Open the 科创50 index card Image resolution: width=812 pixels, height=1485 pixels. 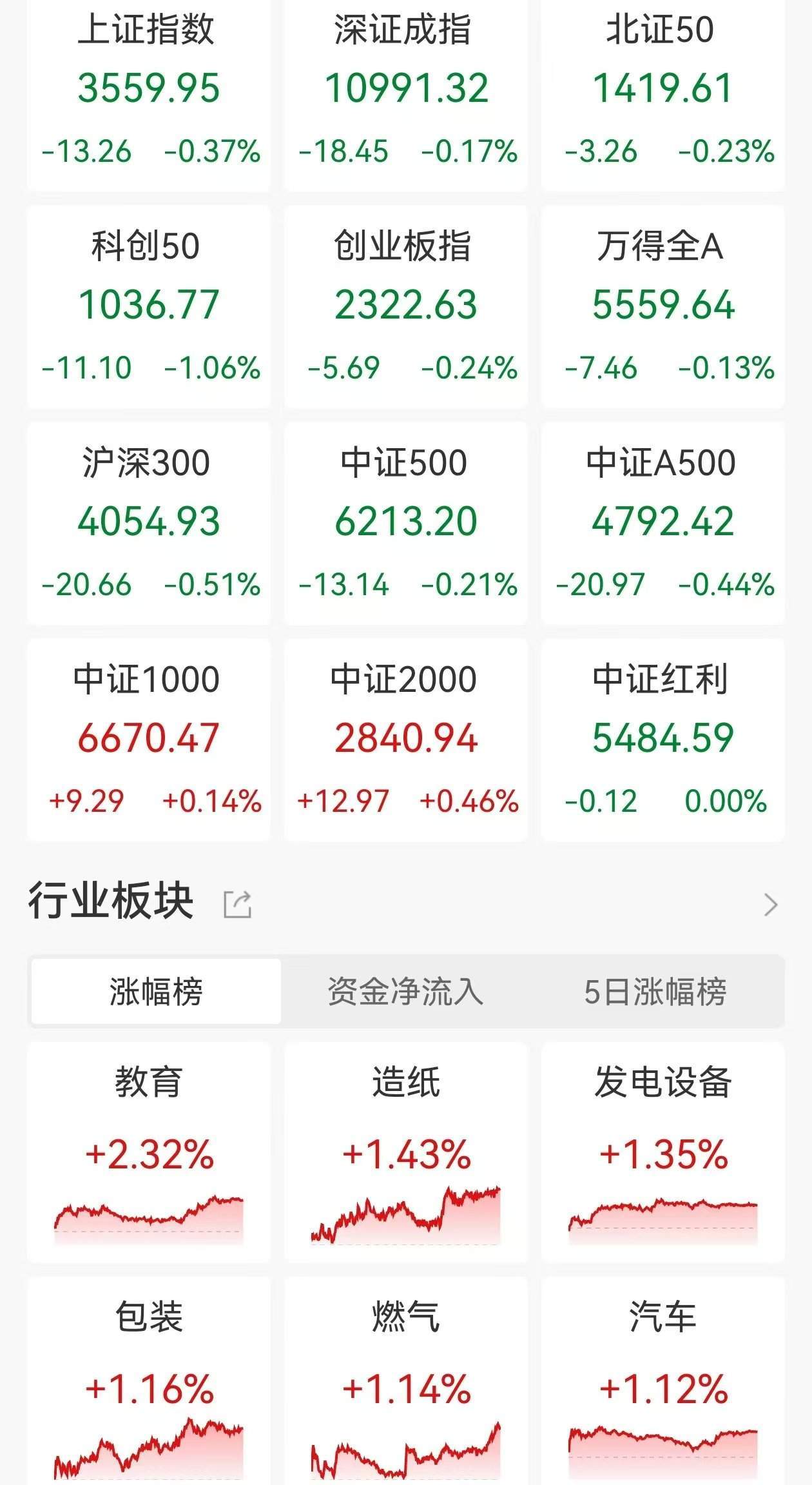tap(148, 303)
